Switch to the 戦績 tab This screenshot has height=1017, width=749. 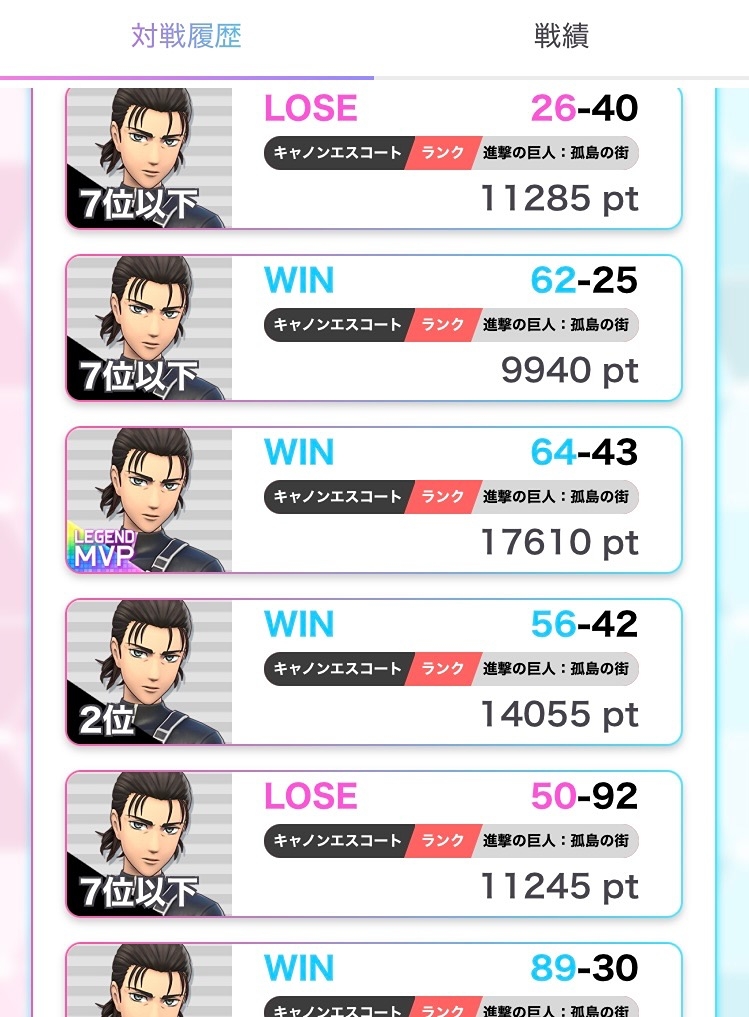[x=560, y=37]
